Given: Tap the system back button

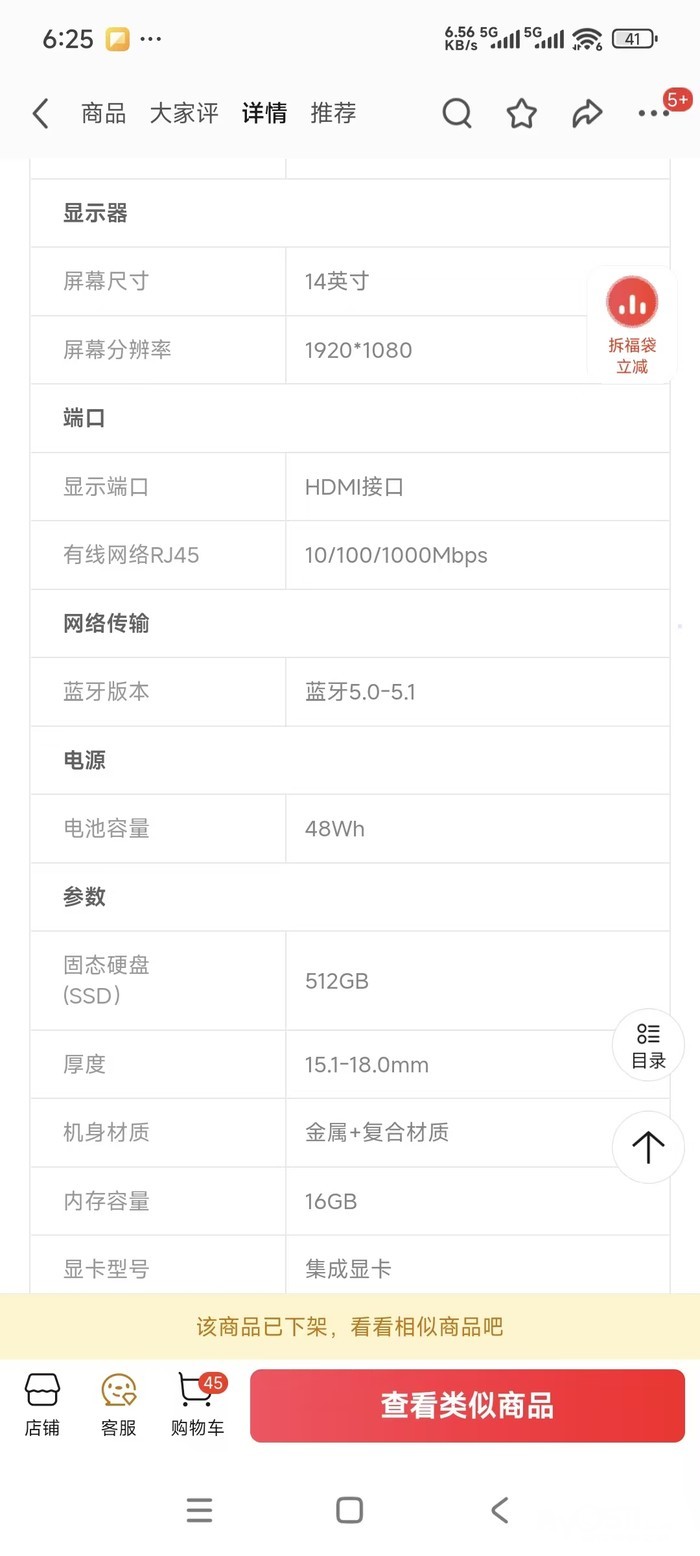Looking at the screenshot, I should point(500,1510).
